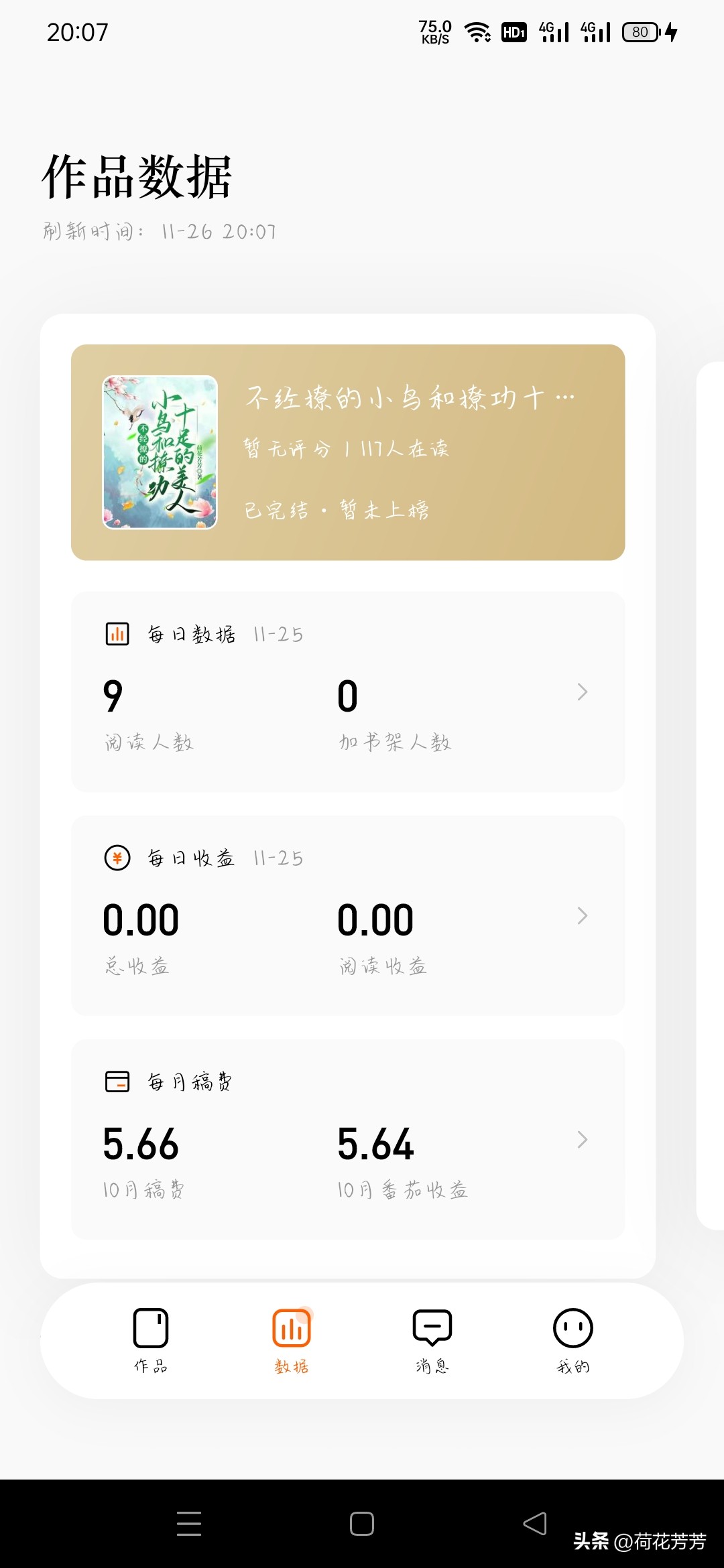
Task: Click the 每日数据 chart icon
Action: [x=117, y=634]
